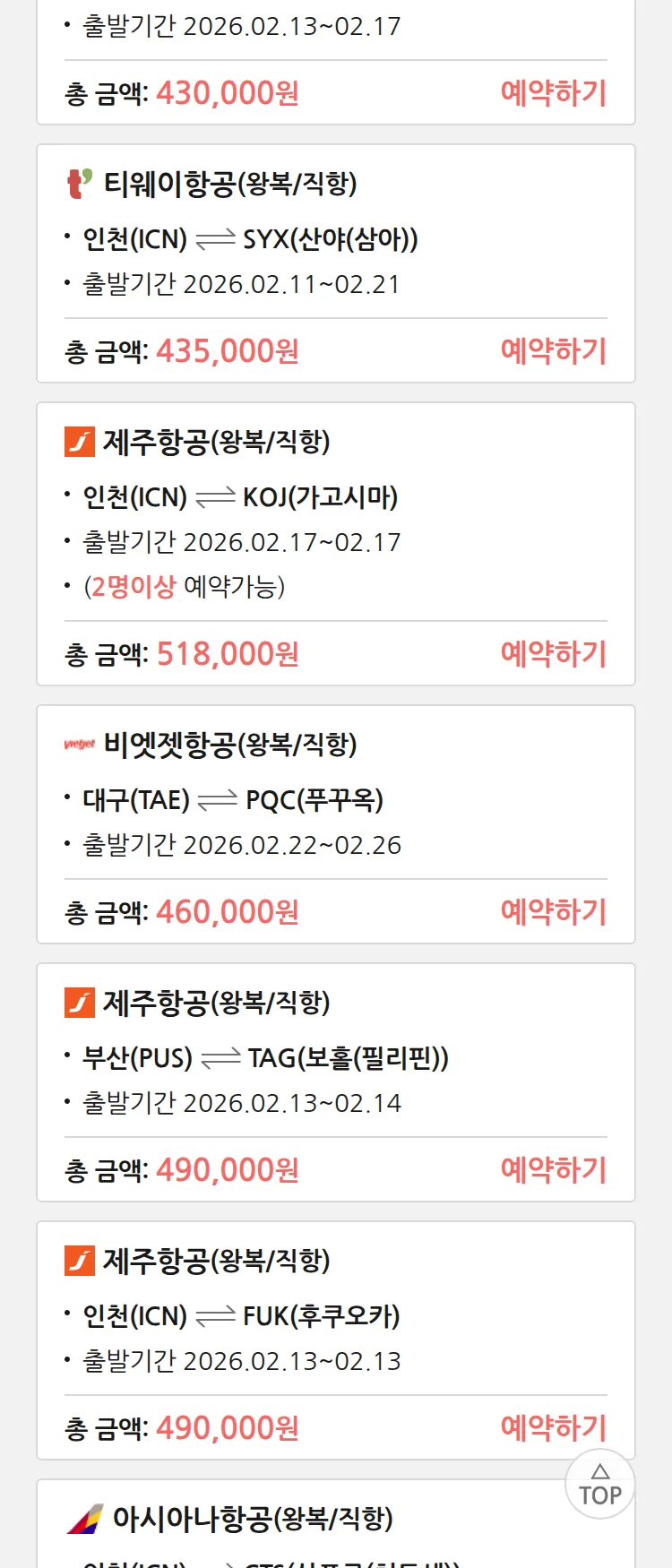Reserve the 제주항공 인천–KOJ 가고시마 flight
The width and height of the screenshot is (672, 1568).
[x=553, y=654]
